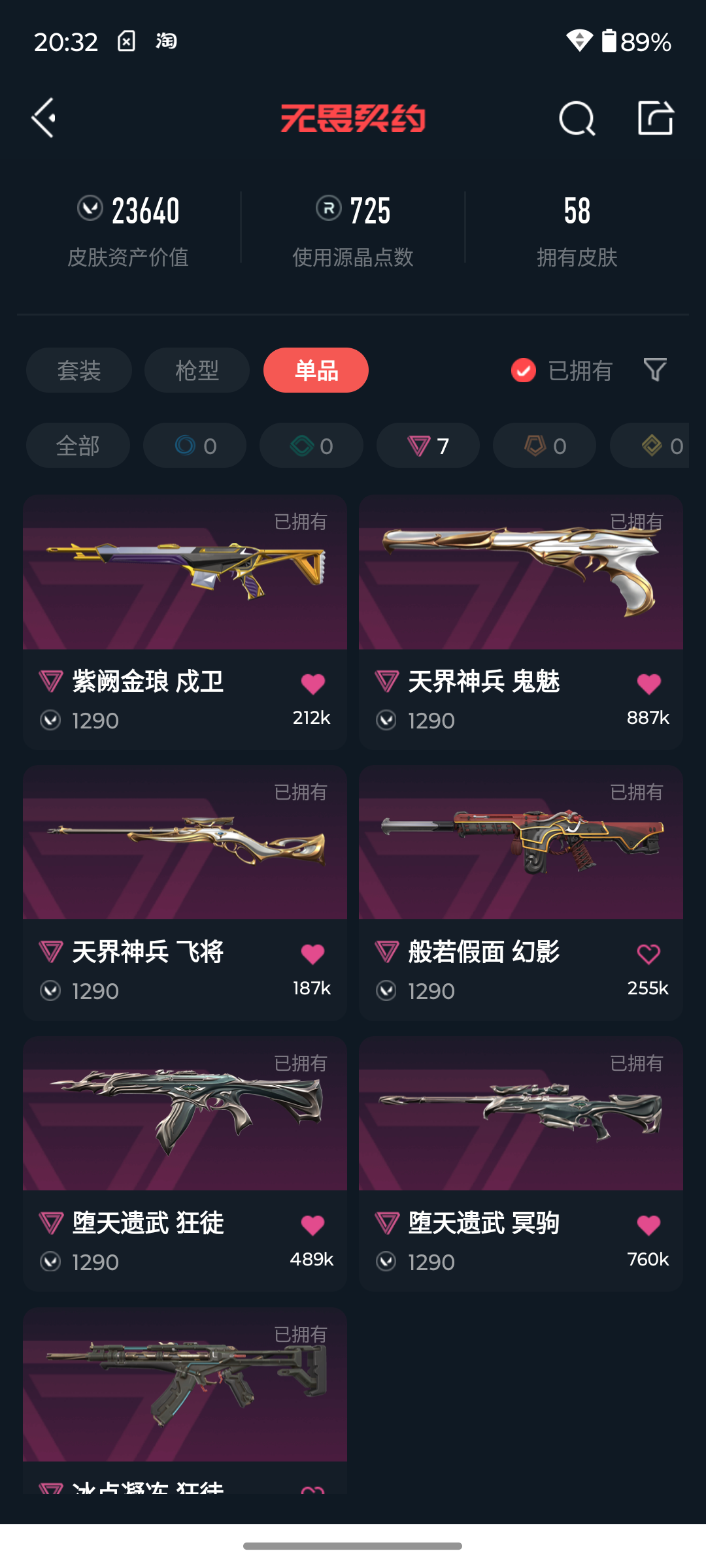Screen dimensions: 706x1568
Task: Open the 紫阙金琅 戍卫 skin card
Action: pos(185,622)
